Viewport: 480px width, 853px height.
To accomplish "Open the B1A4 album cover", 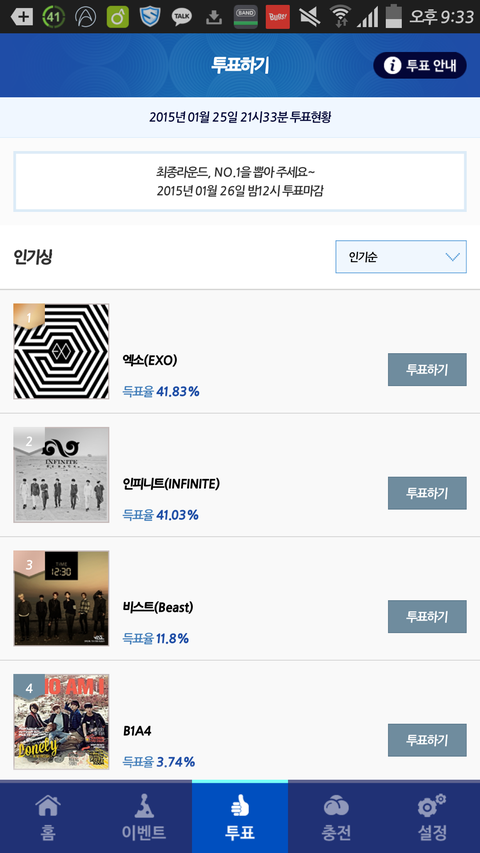I will tap(61, 722).
